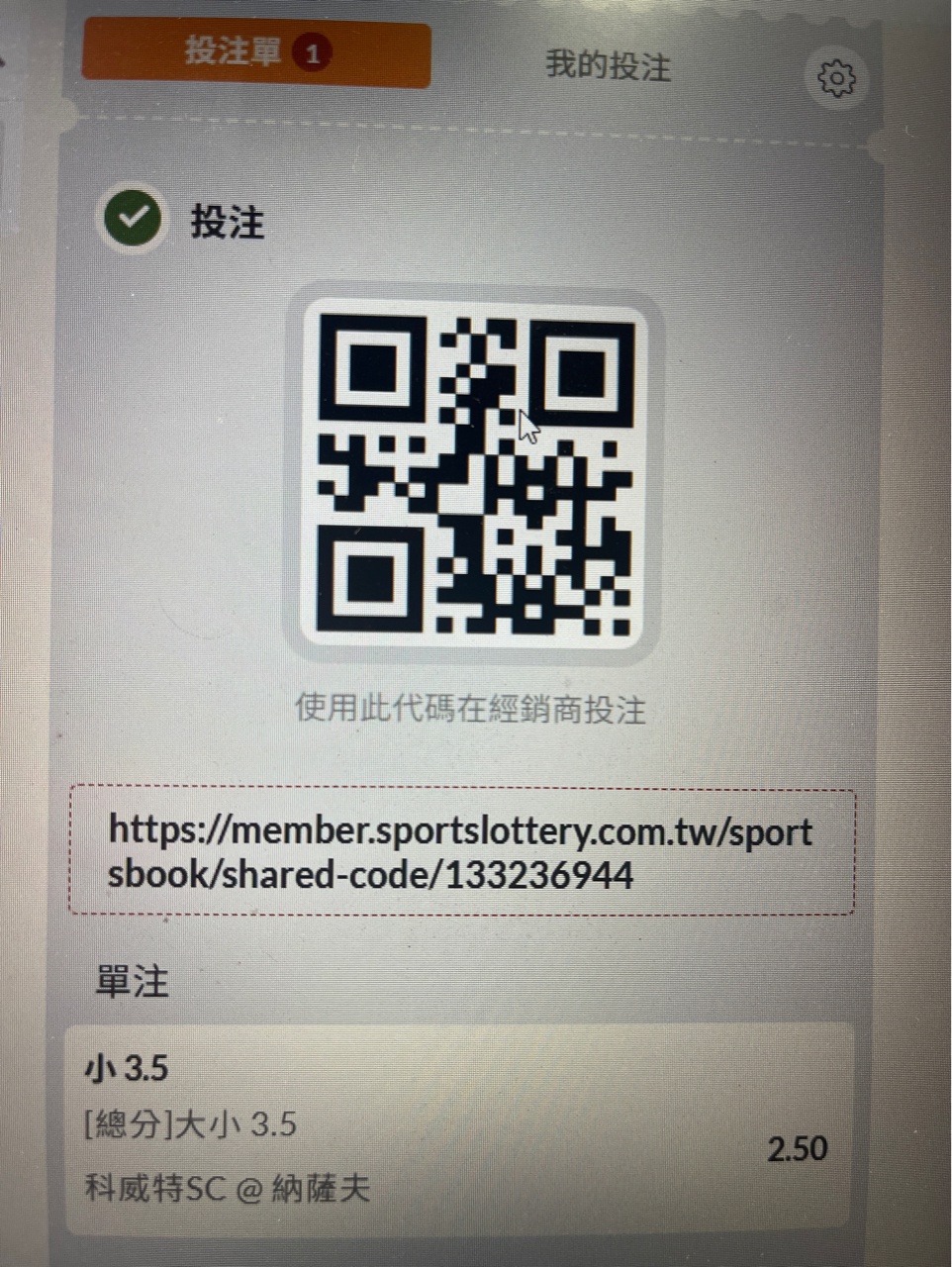The height and width of the screenshot is (1267, 952).
Task: Open the 我的投注 tab
Action: pos(608,65)
